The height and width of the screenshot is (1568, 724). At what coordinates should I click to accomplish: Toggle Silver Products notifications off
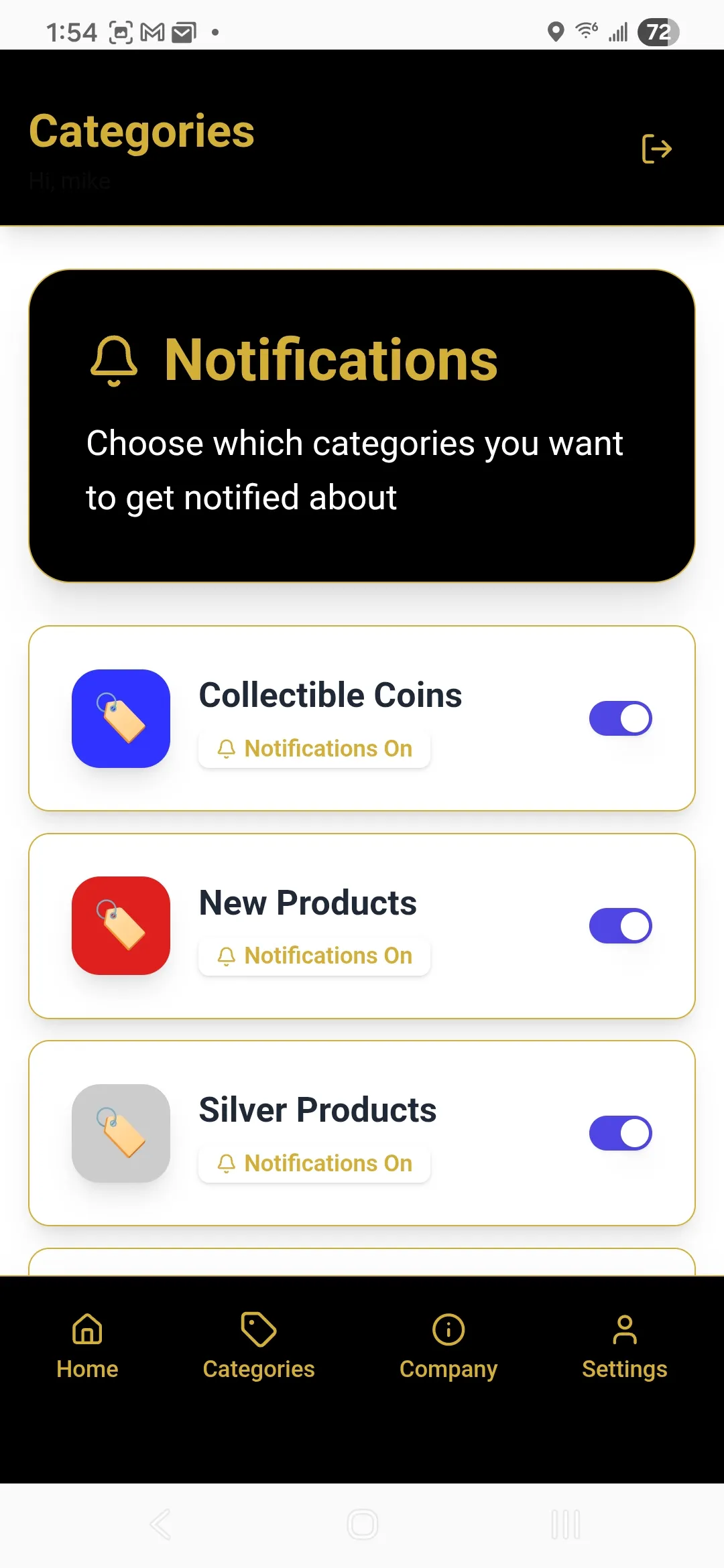tap(620, 1133)
